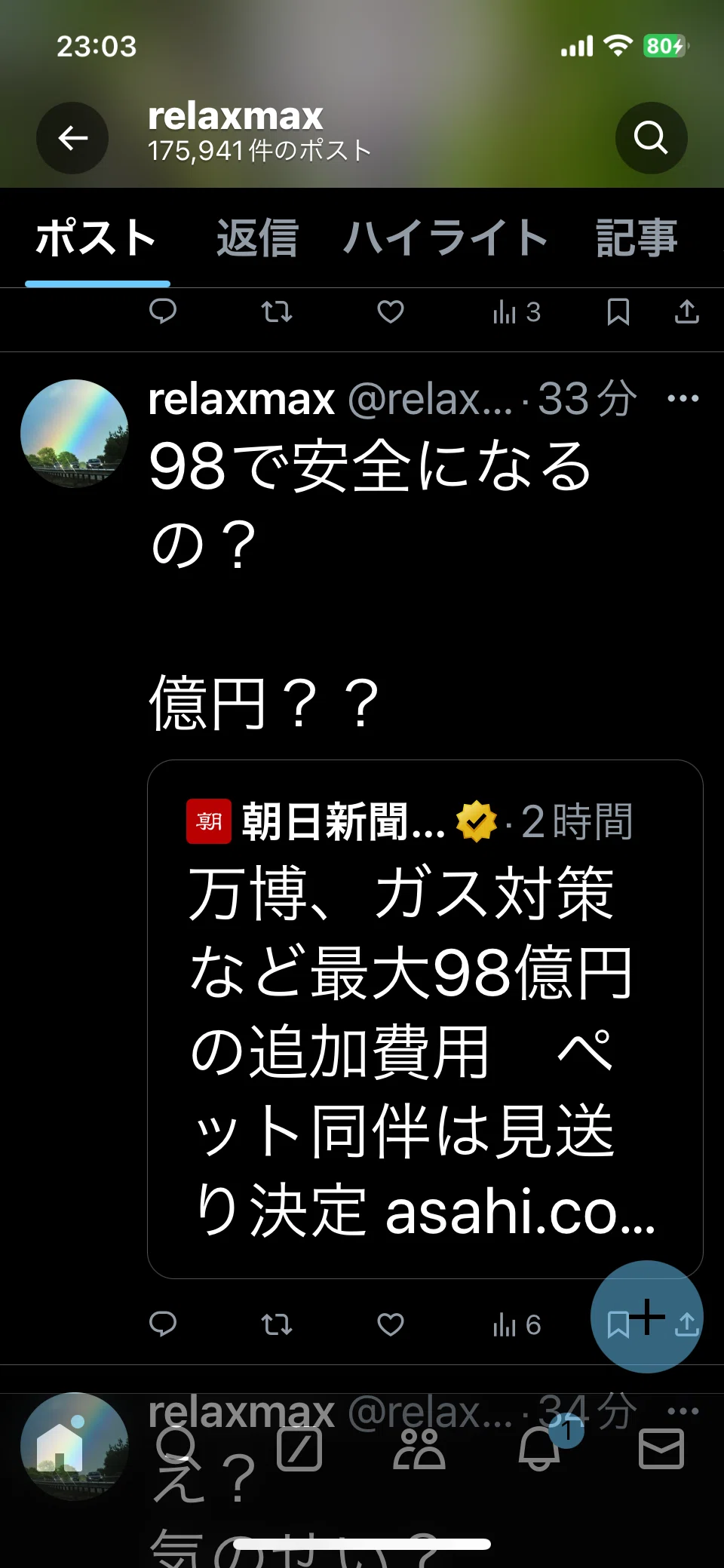This screenshot has width=724, height=1568.
Task: Share the topmost post with 3 views
Action: tap(686, 311)
